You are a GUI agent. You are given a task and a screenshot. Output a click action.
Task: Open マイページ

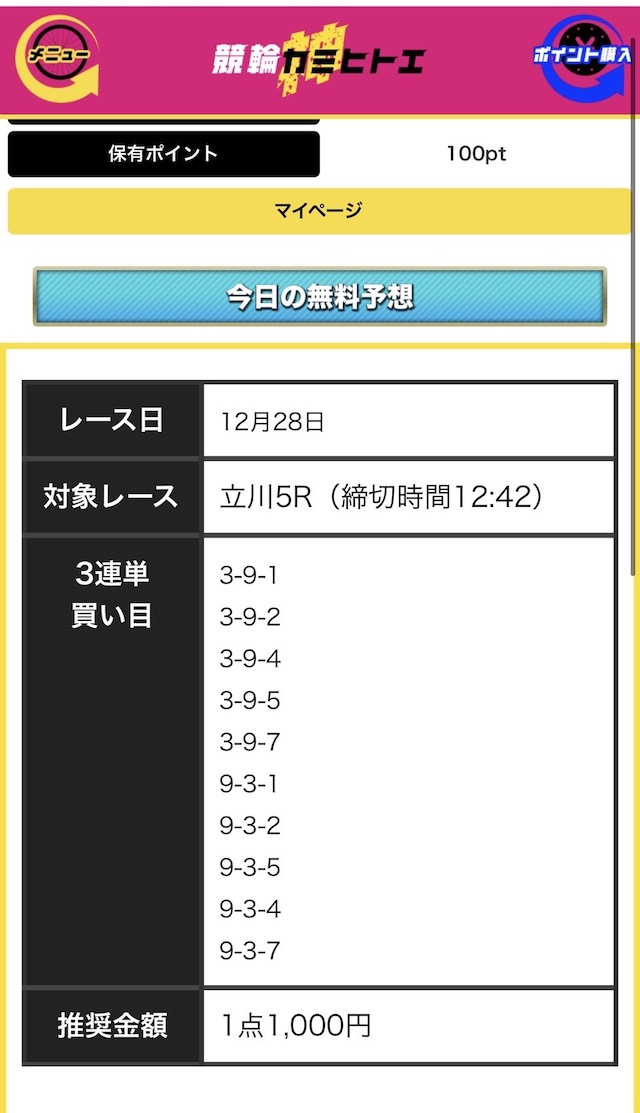(x=319, y=211)
